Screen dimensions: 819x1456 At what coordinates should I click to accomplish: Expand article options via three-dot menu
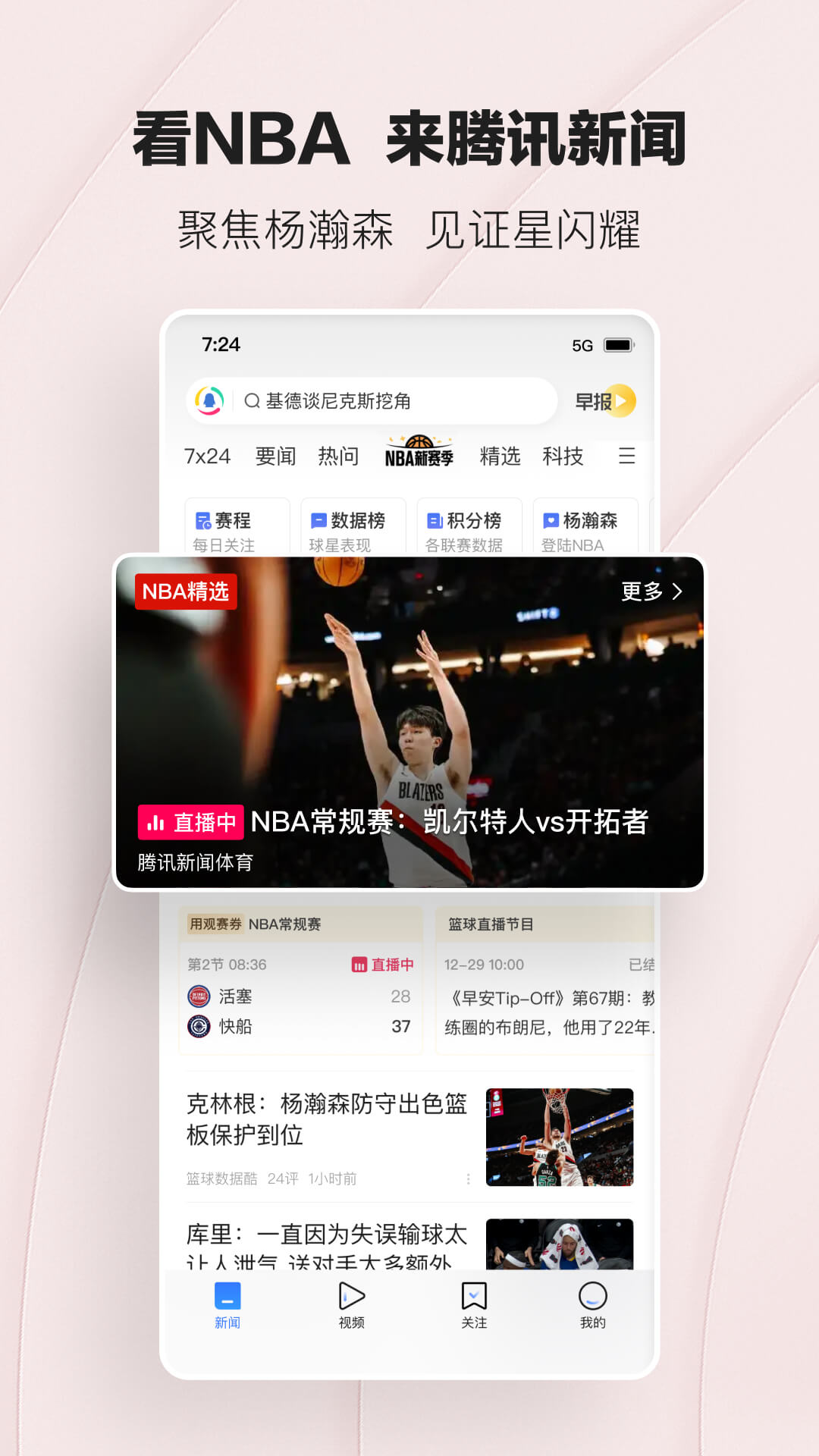pos(469,1178)
